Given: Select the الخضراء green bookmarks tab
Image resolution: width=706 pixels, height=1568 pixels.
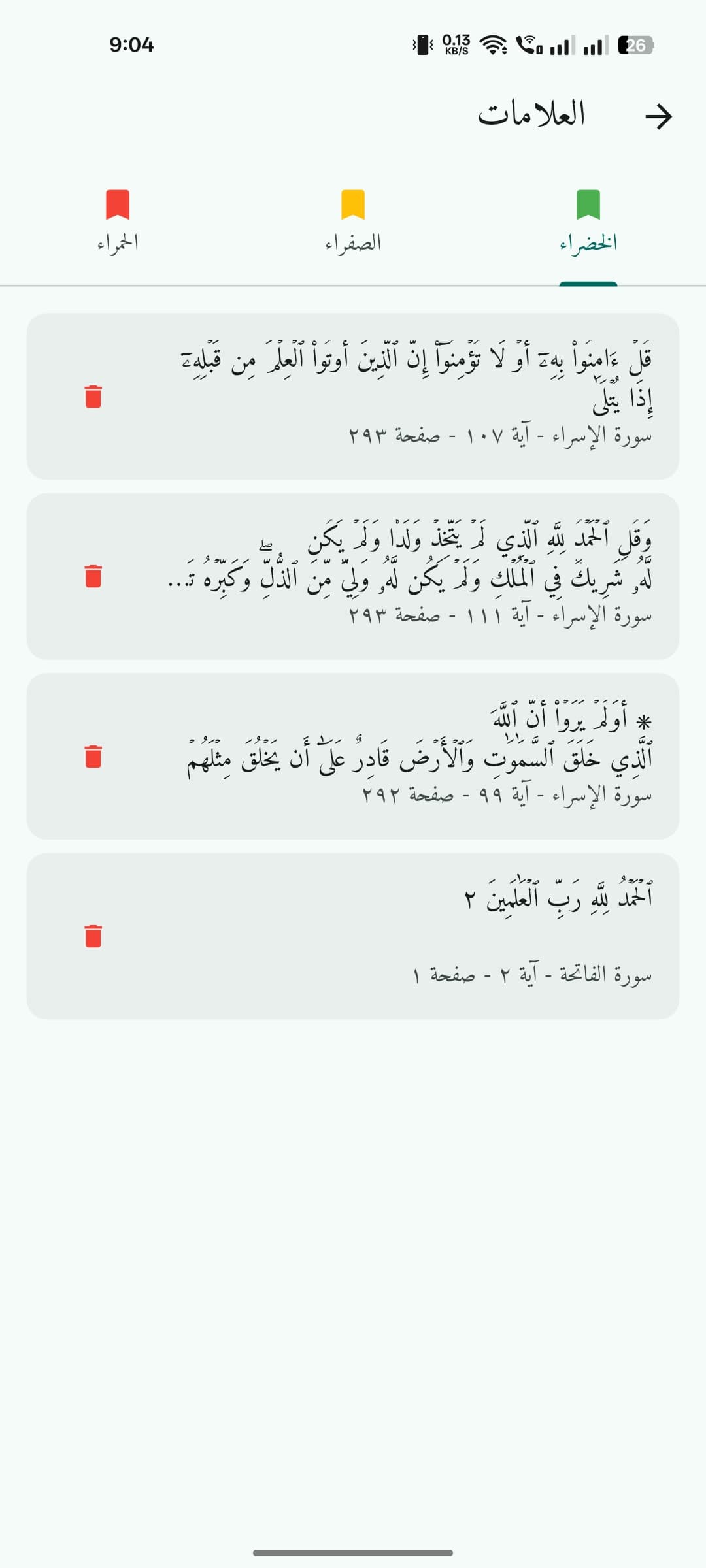Looking at the screenshot, I should point(588,222).
